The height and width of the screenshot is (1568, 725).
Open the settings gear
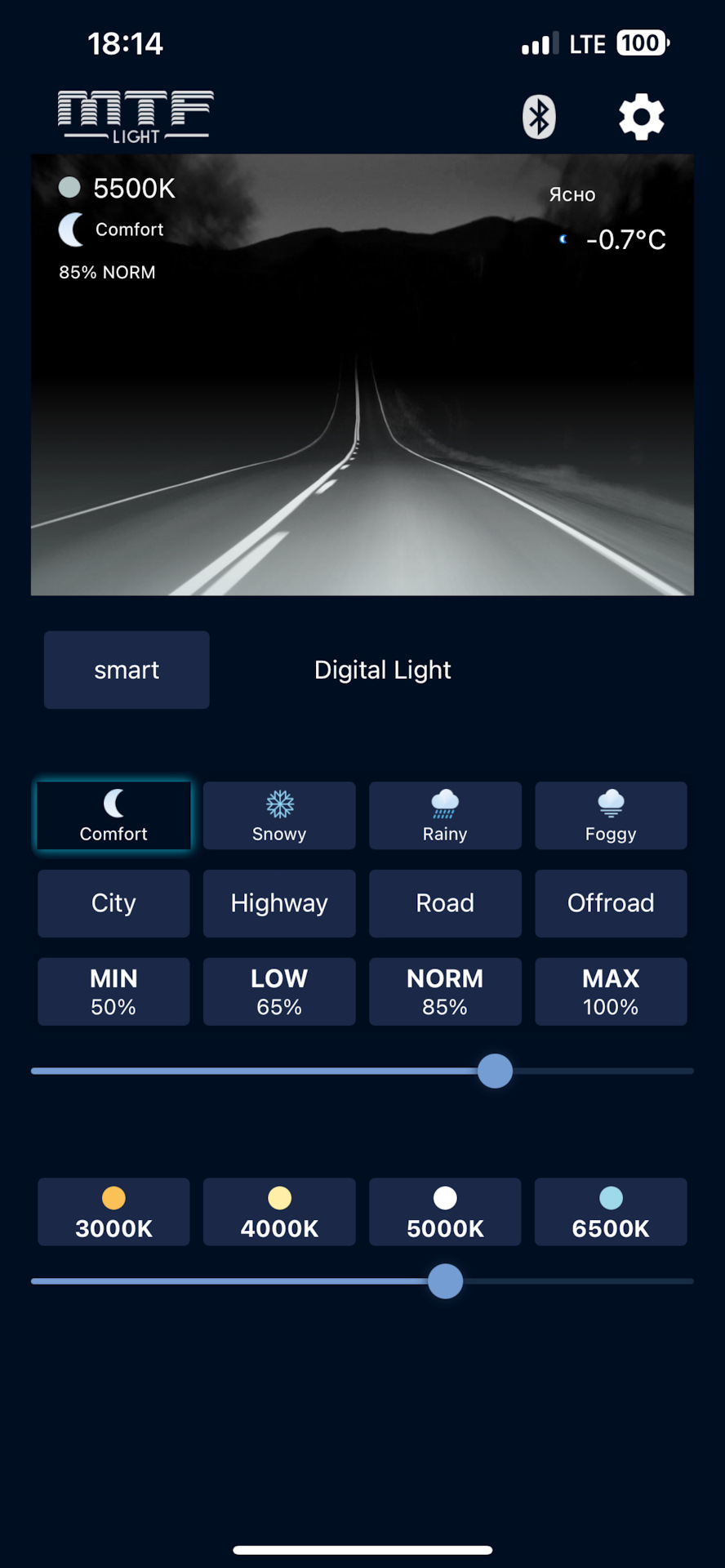click(x=641, y=117)
